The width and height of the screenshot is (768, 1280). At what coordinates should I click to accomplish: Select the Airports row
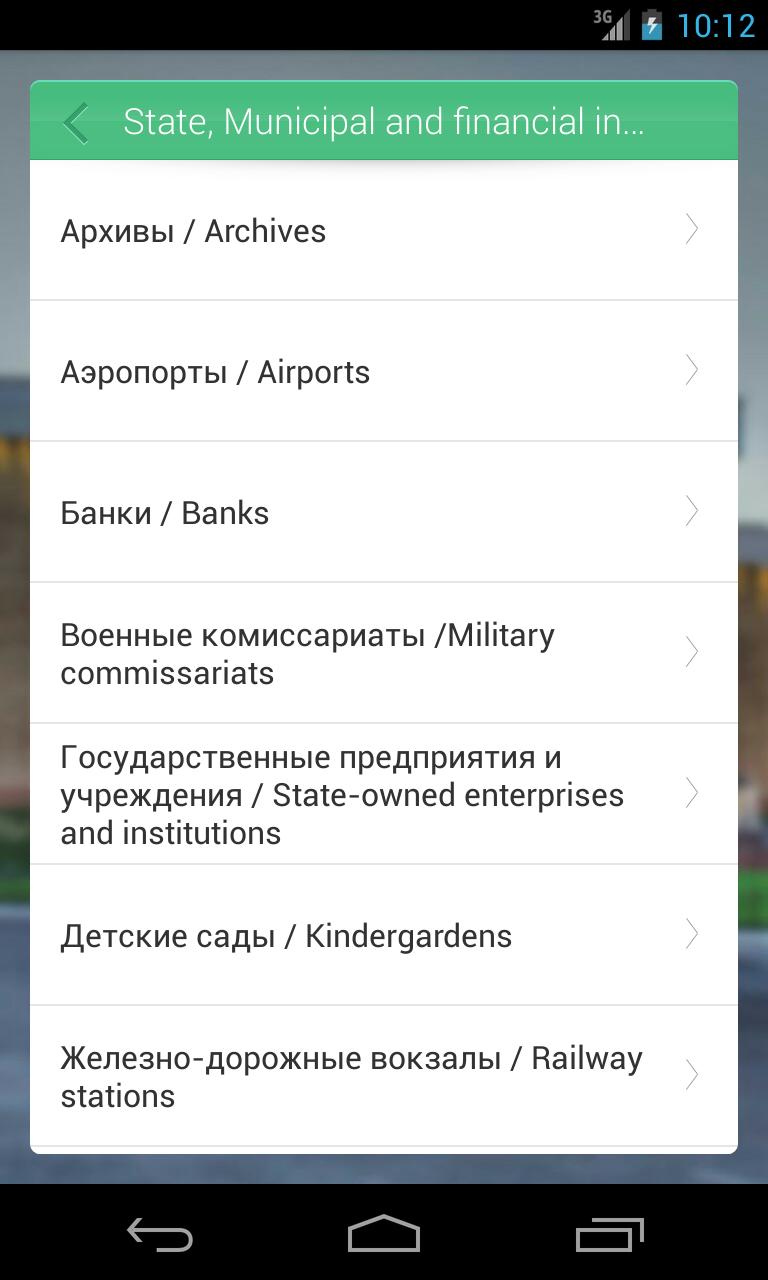click(x=383, y=372)
